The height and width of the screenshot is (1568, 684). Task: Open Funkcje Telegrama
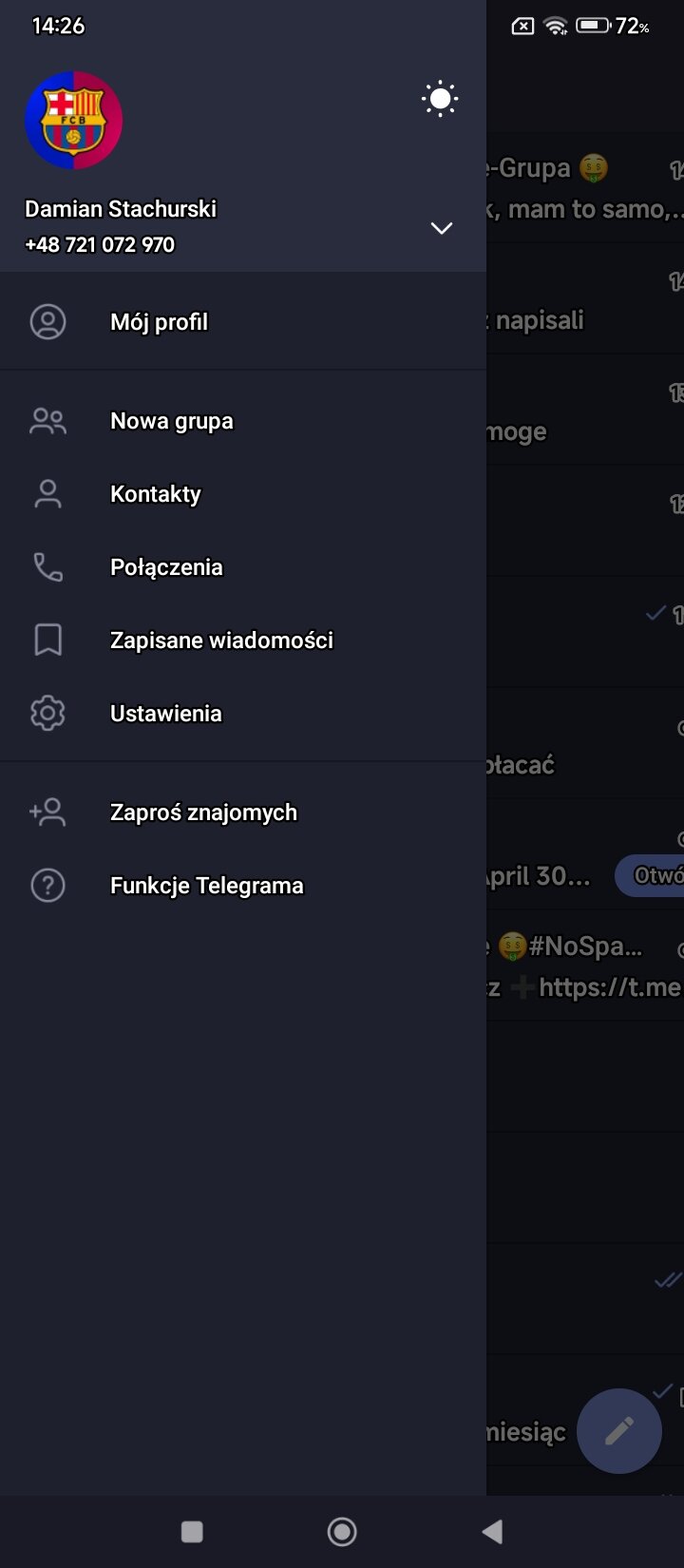coord(243,886)
